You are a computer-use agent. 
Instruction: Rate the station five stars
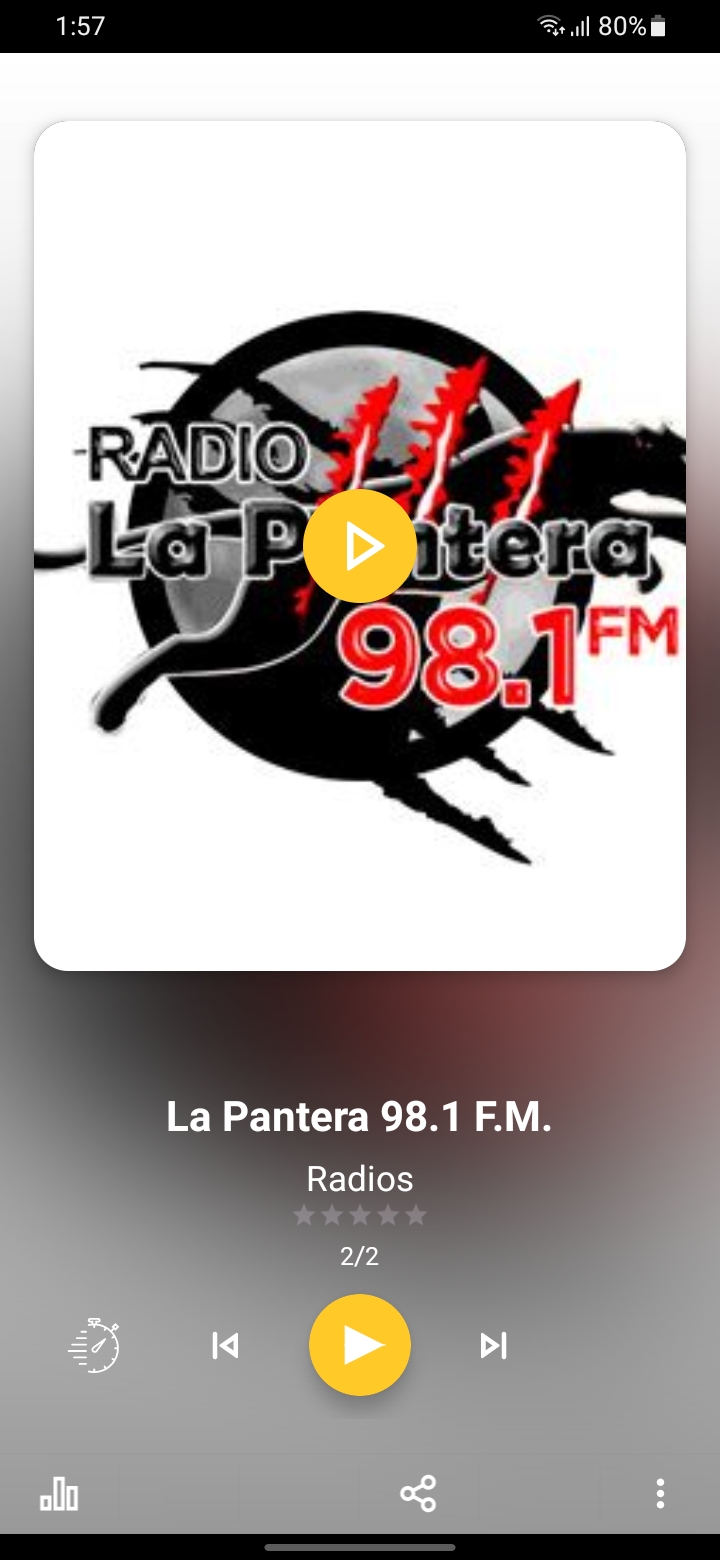pyautogui.click(x=416, y=1216)
